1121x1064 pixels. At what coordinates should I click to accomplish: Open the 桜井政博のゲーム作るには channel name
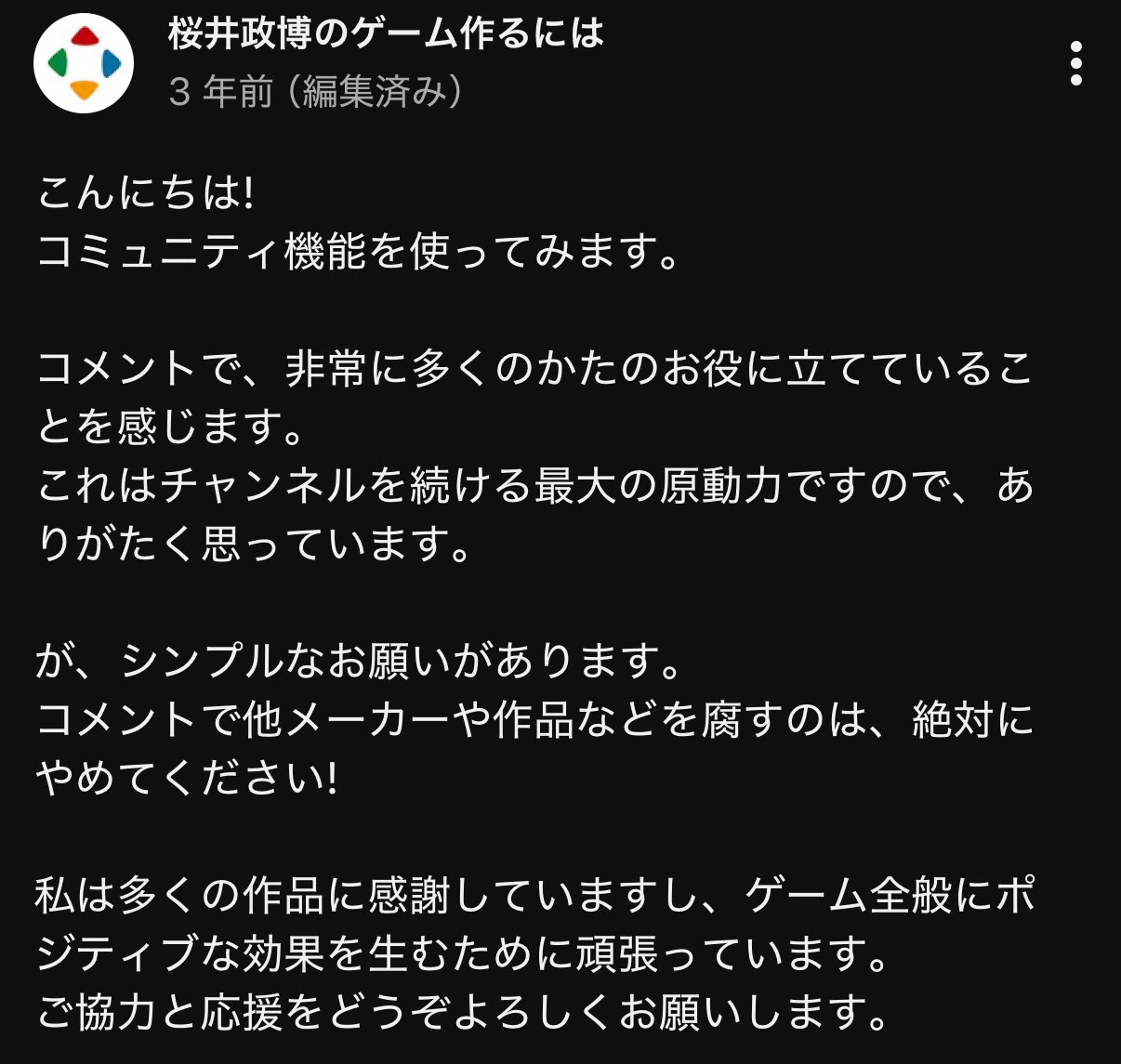point(386,34)
